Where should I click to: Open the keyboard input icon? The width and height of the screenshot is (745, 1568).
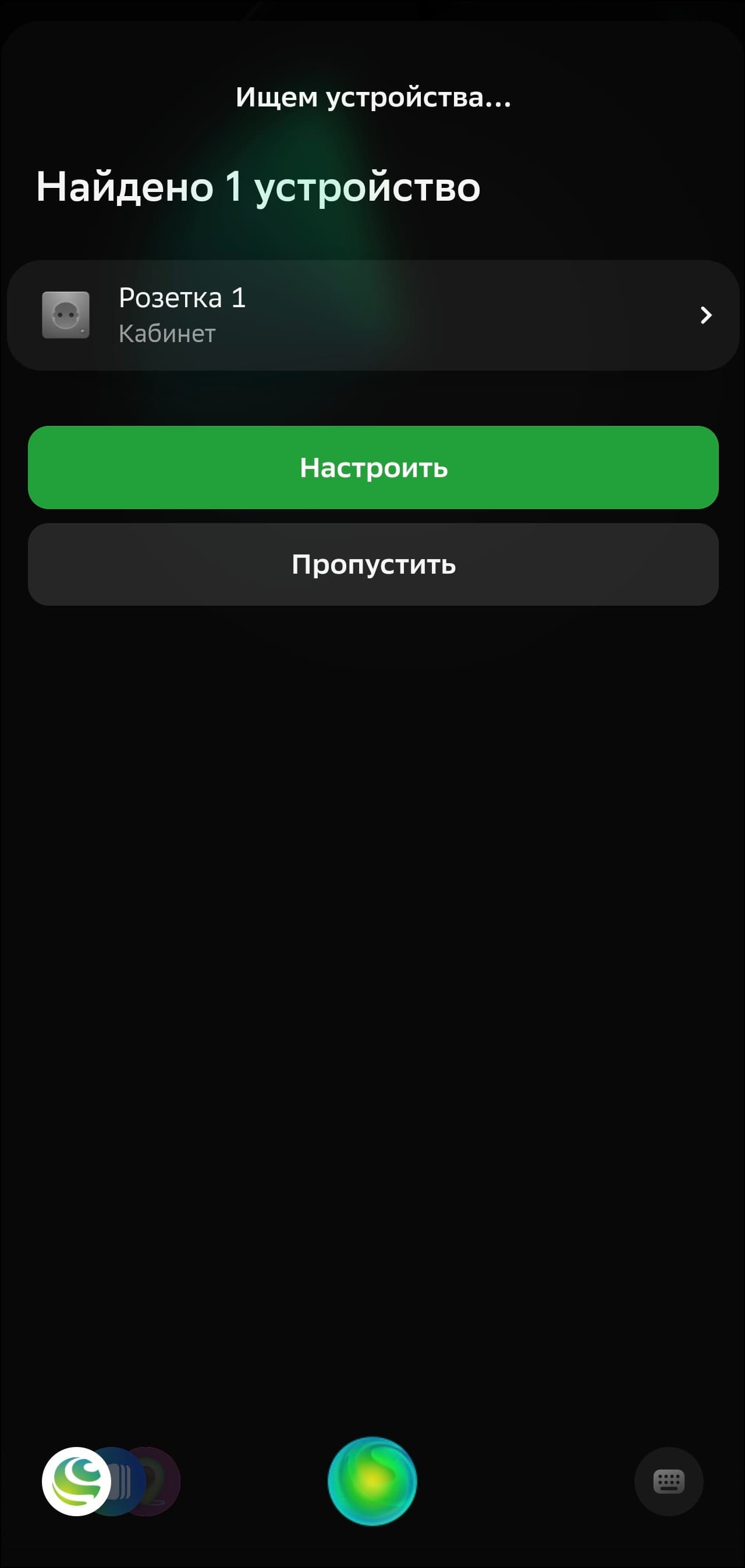click(x=668, y=1481)
